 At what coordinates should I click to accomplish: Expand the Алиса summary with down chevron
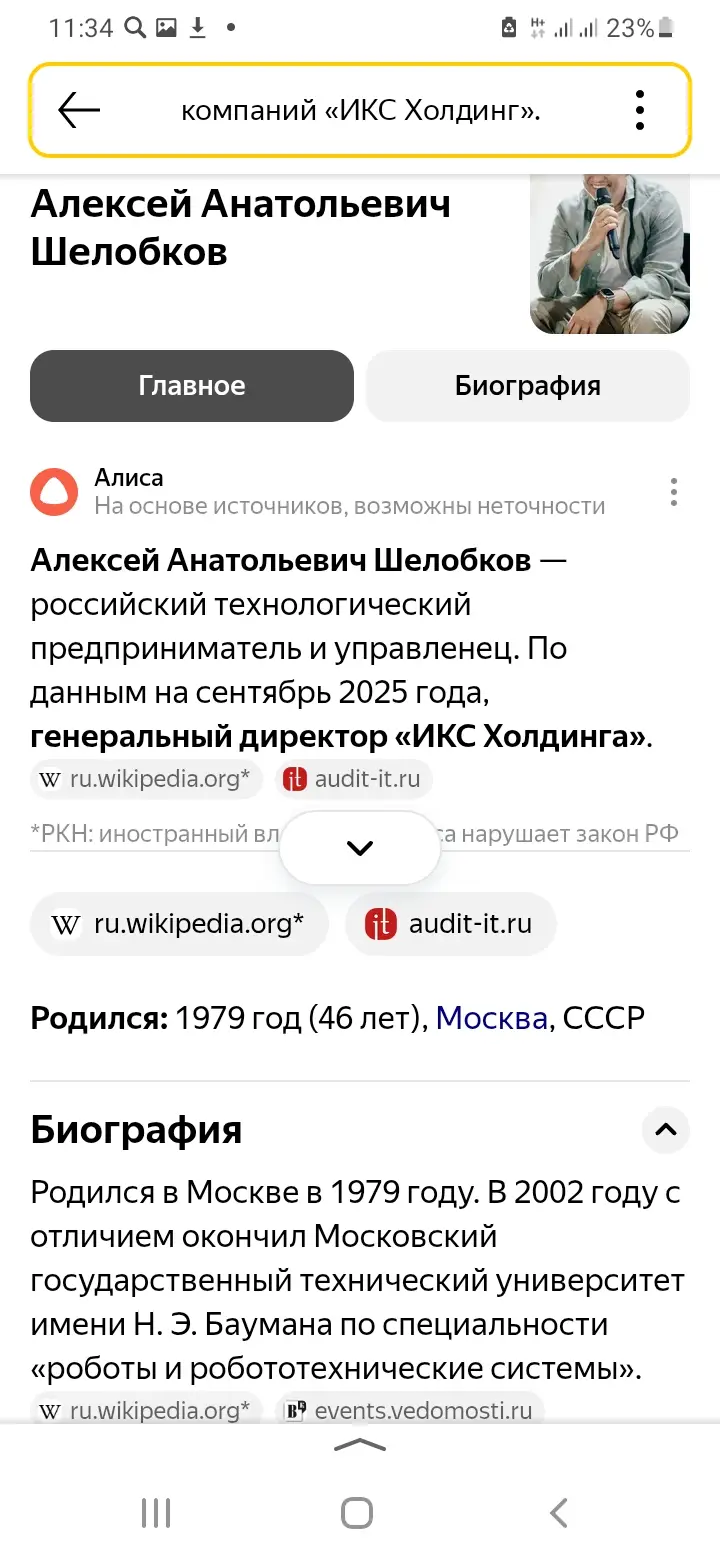[359, 848]
